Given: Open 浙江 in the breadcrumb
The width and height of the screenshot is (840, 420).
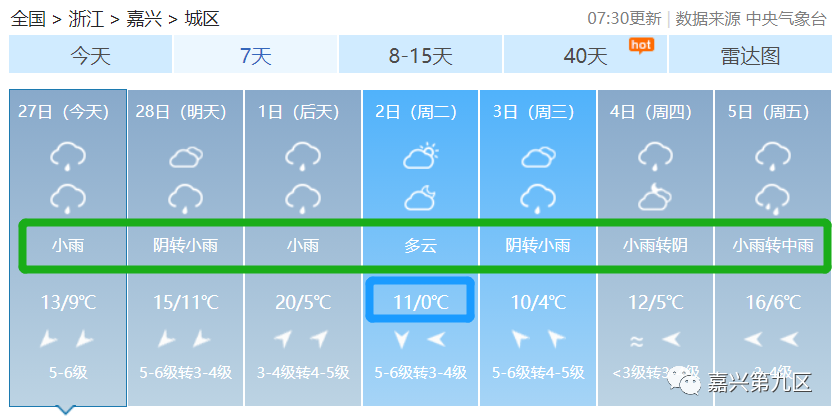Looking at the screenshot, I should [86, 18].
